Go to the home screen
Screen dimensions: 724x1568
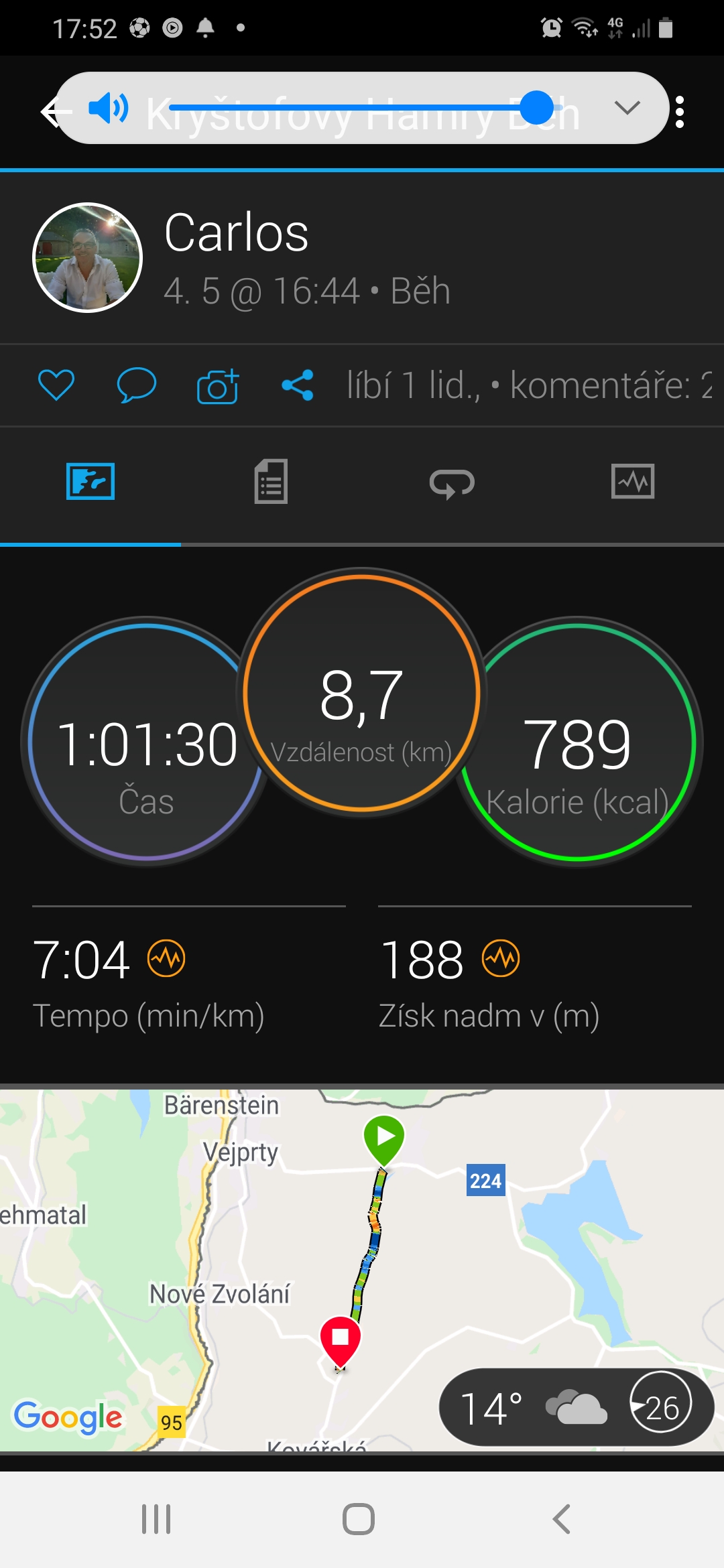359,1518
